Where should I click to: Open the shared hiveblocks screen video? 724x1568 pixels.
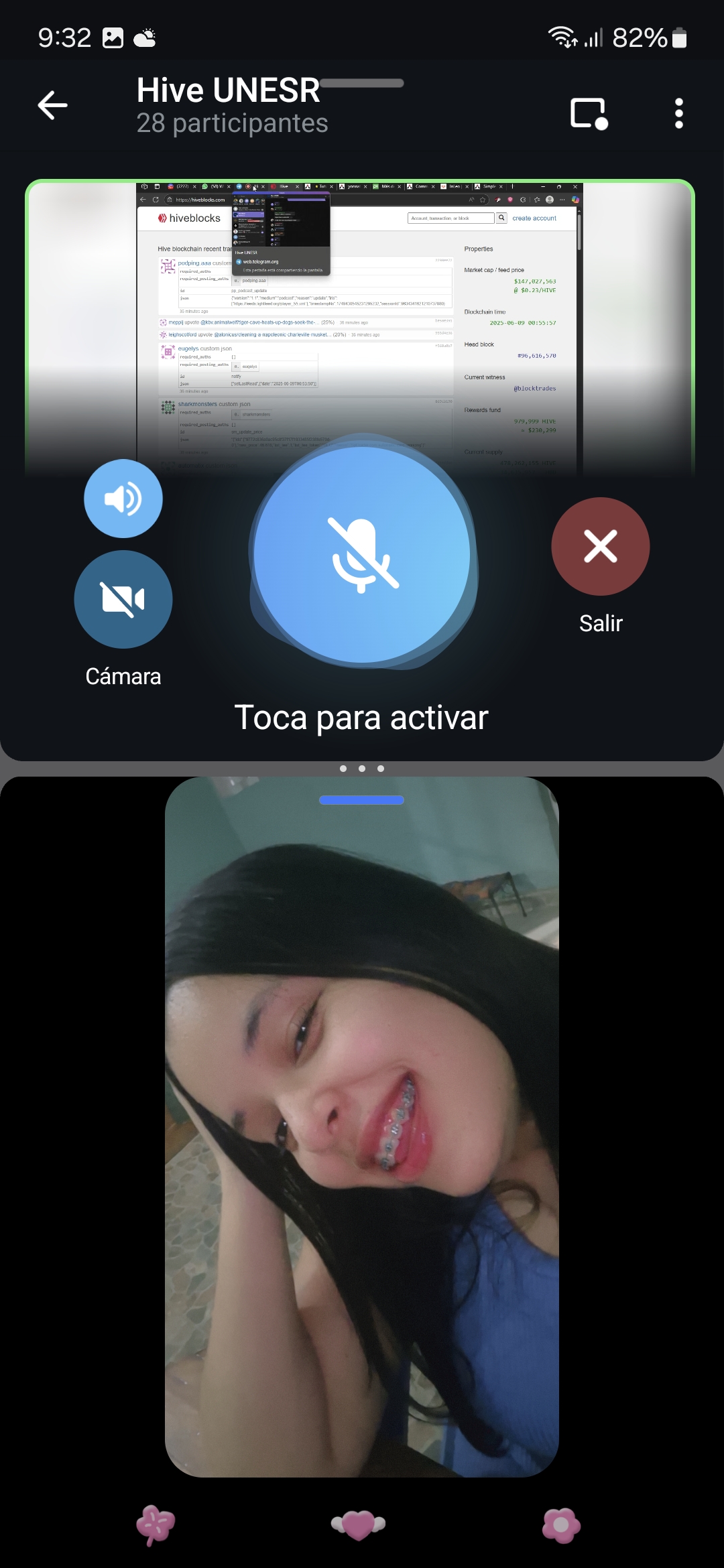[359, 322]
